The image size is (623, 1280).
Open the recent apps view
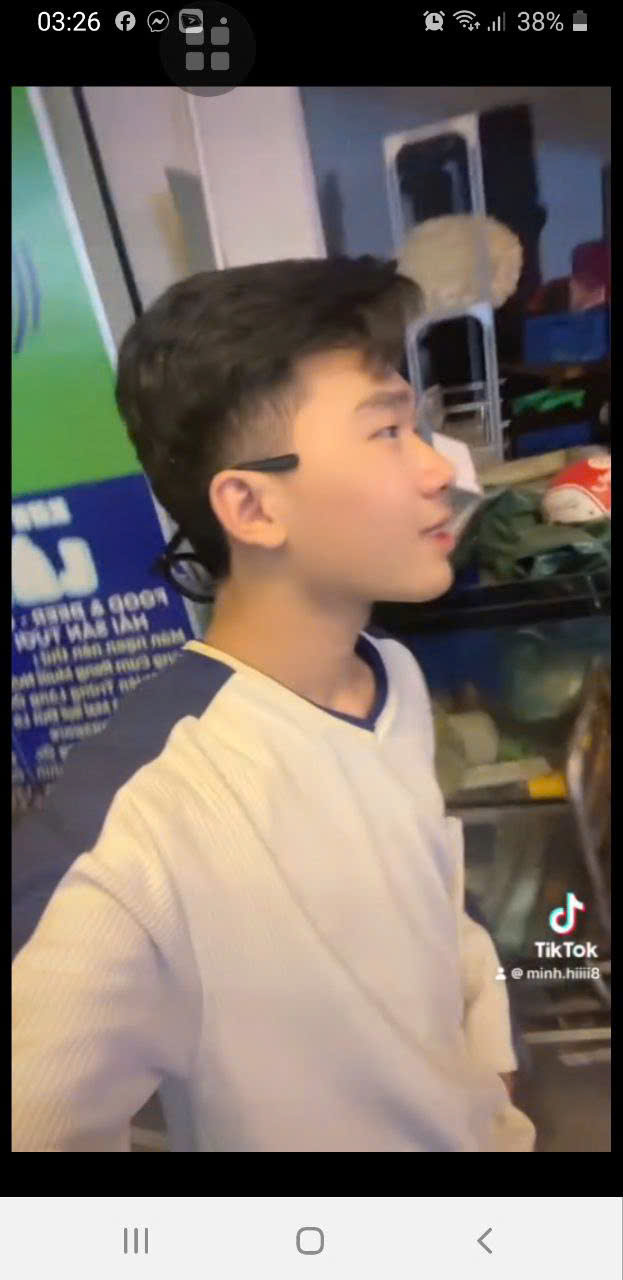[136, 1241]
